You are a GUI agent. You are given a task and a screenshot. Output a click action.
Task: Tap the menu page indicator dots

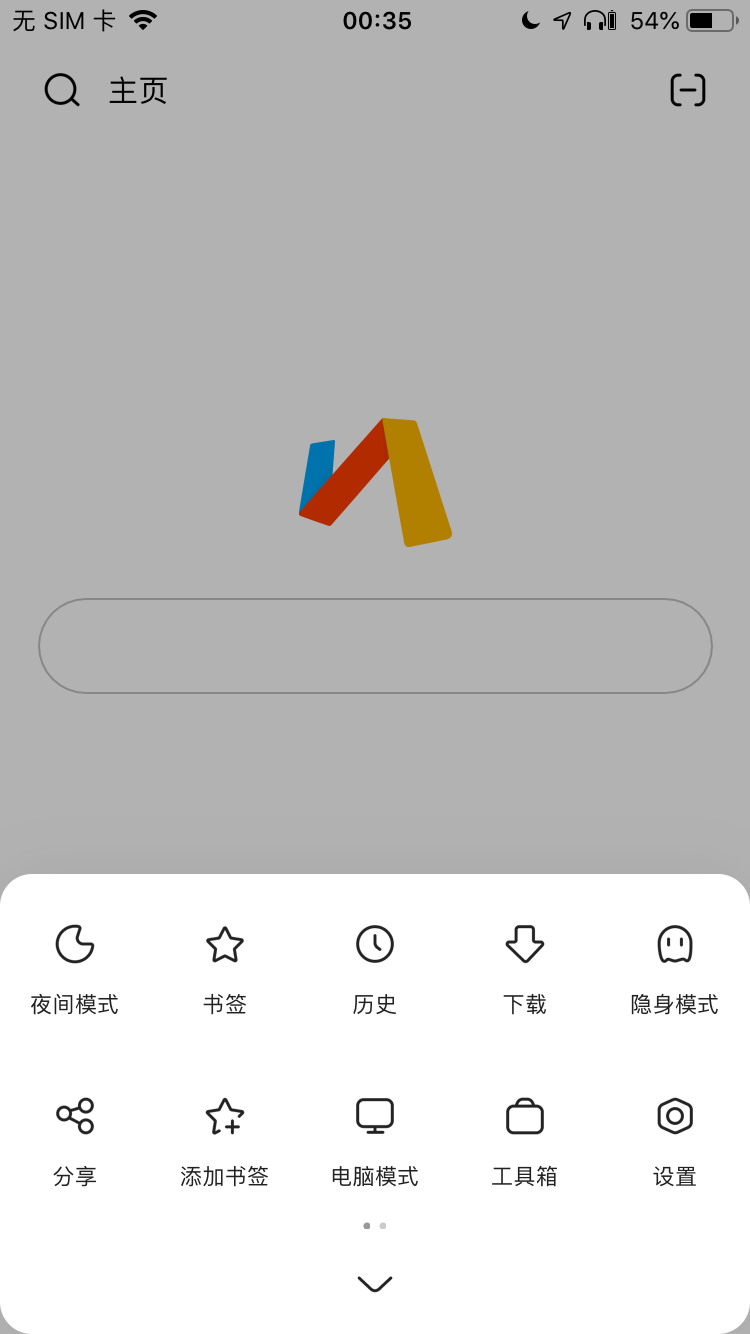[375, 1226]
